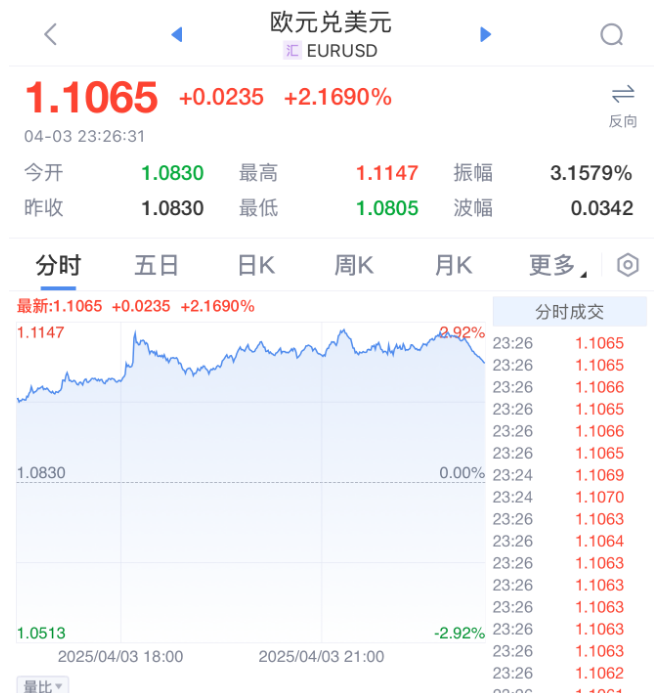Reverse the currency pair with 反向

coord(622,105)
